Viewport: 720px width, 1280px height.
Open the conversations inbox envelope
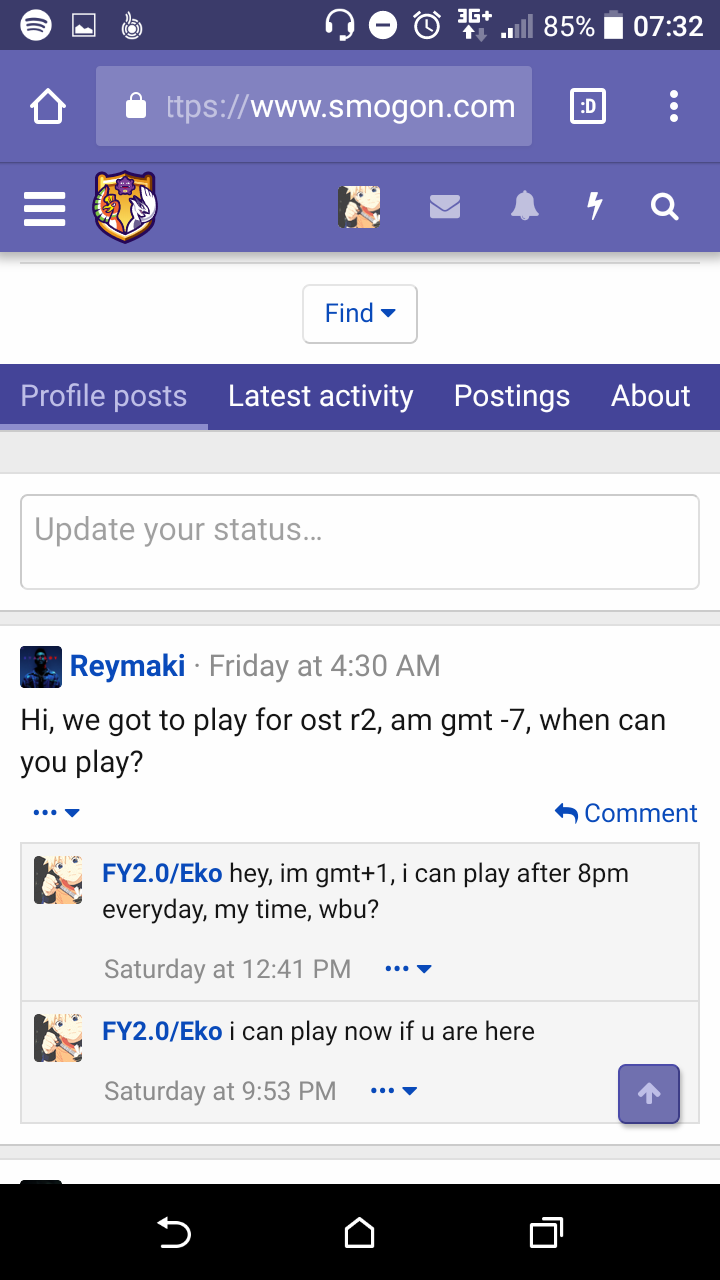coord(445,207)
